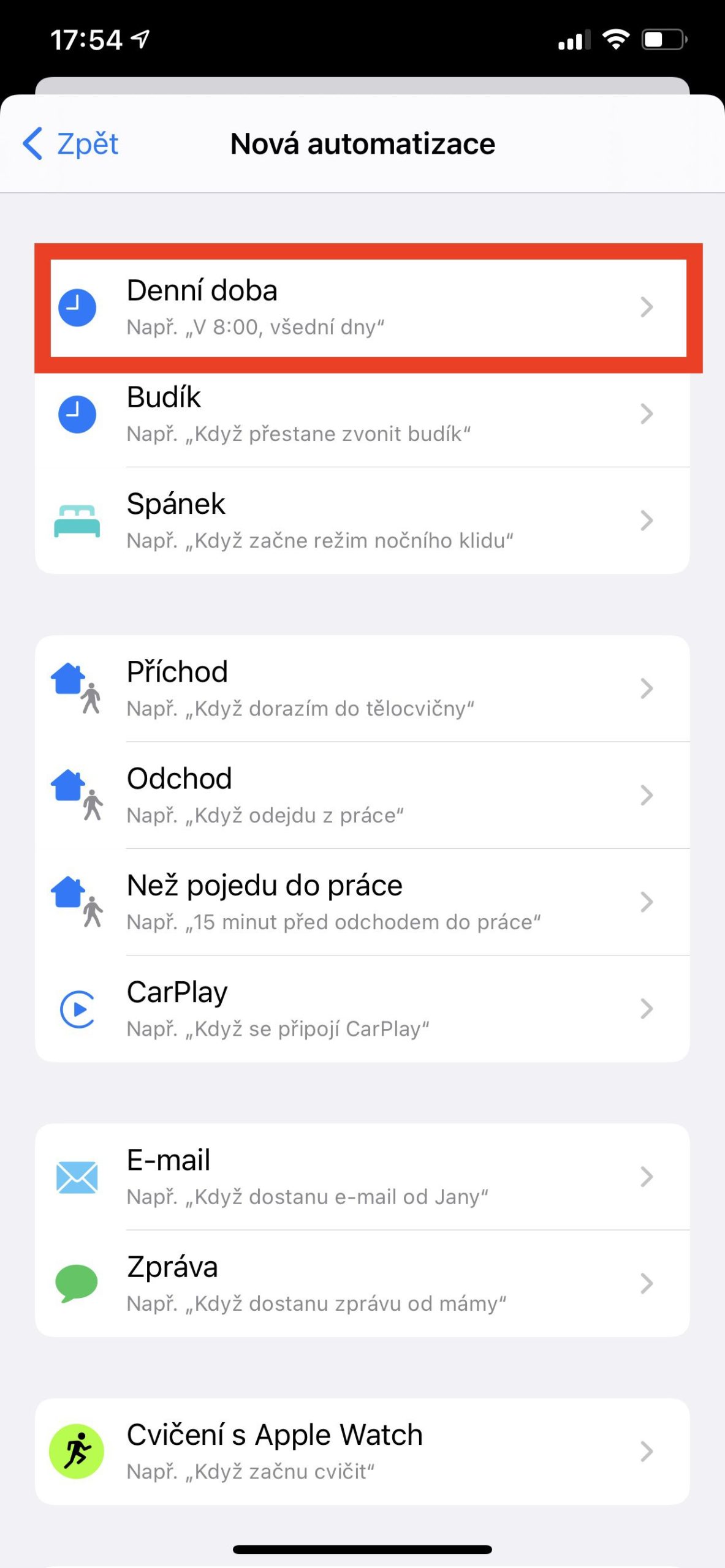This screenshot has height=1568, width=725.
Task: Open the Příchod location trigger
Action: click(362, 688)
